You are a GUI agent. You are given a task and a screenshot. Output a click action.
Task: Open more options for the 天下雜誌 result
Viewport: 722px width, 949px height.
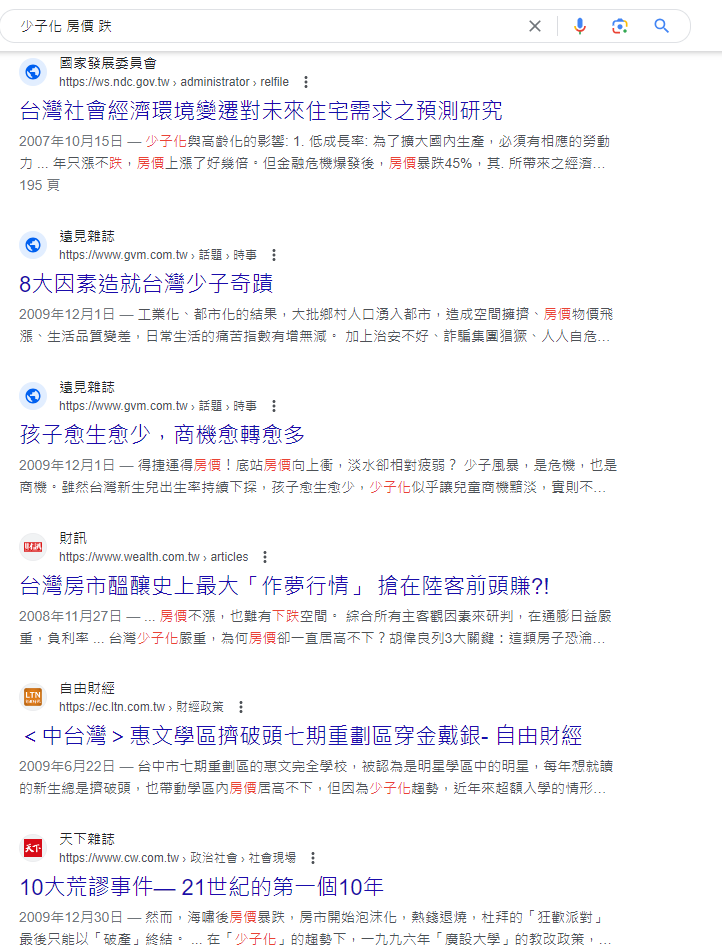(x=313, y=858)
